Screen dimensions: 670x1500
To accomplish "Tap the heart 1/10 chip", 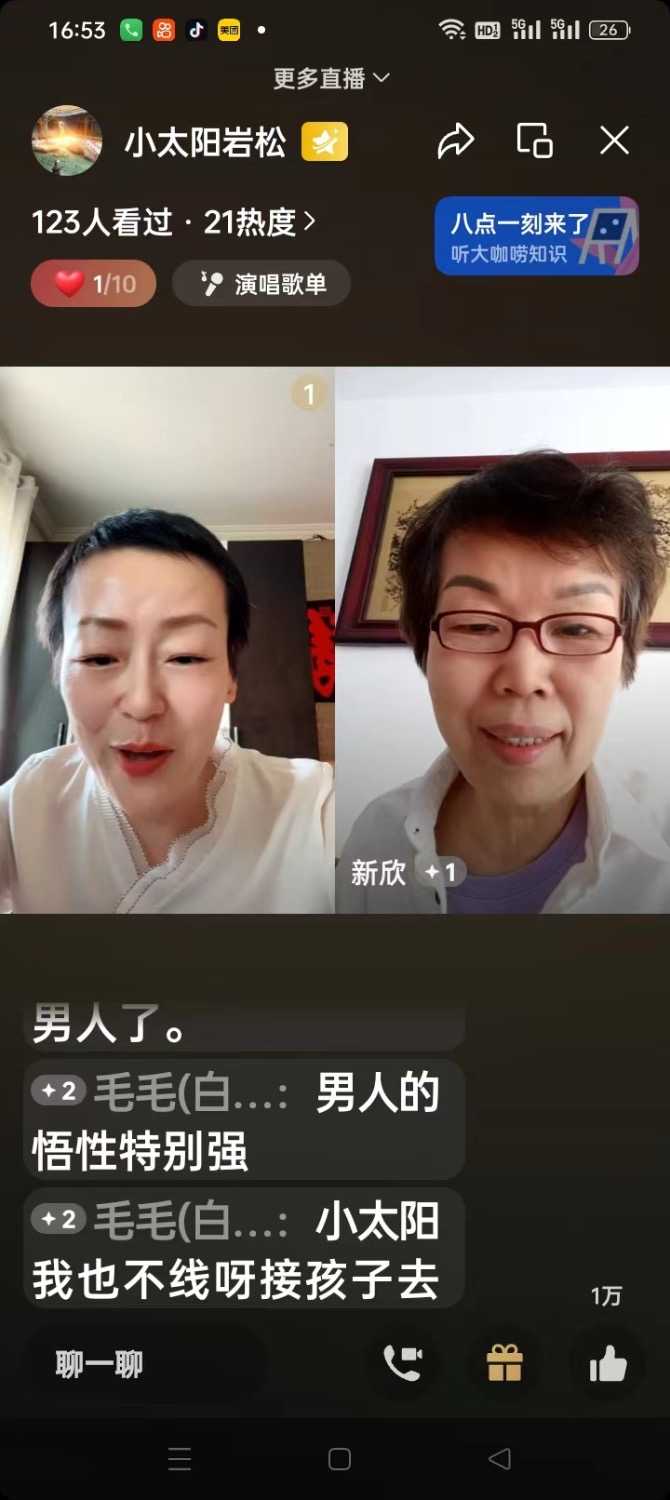I will [x=93, y=284].
